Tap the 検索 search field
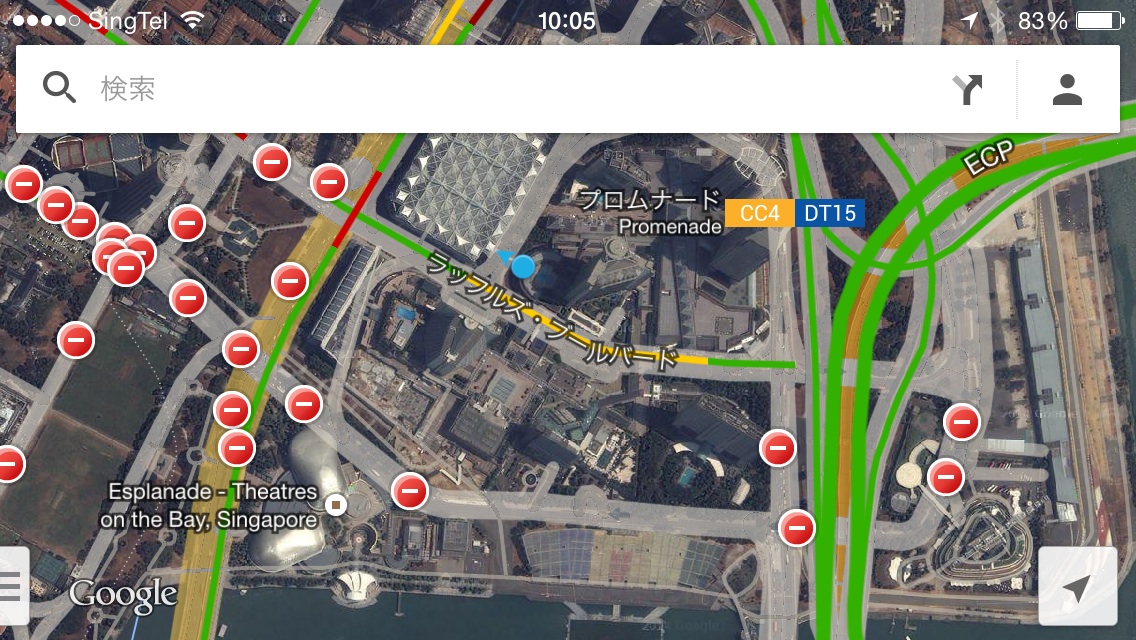1136x640 pixels. tap(500, 89)
